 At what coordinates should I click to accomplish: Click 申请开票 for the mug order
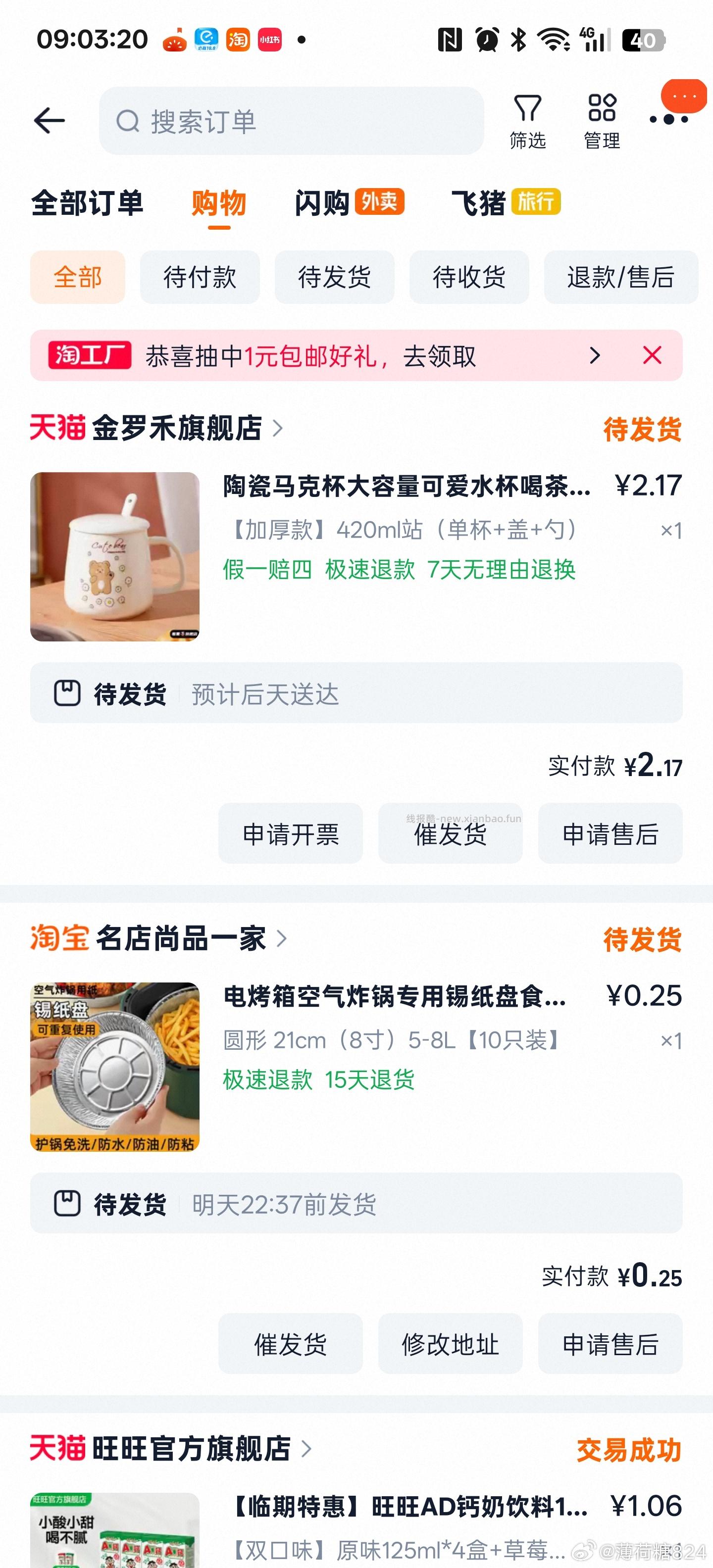[x=291, y=834]
